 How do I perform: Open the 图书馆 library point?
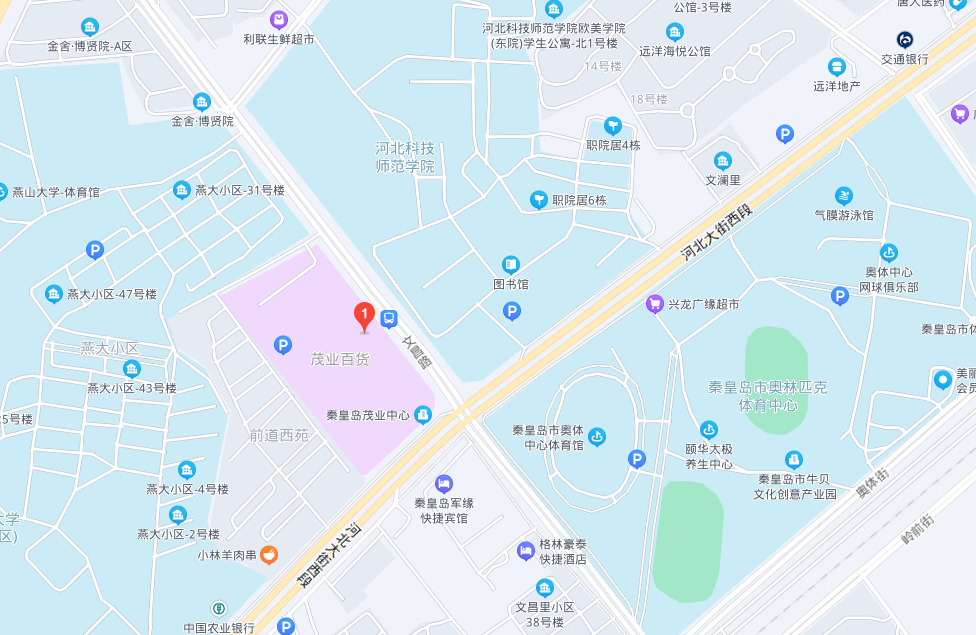(511, 265)
